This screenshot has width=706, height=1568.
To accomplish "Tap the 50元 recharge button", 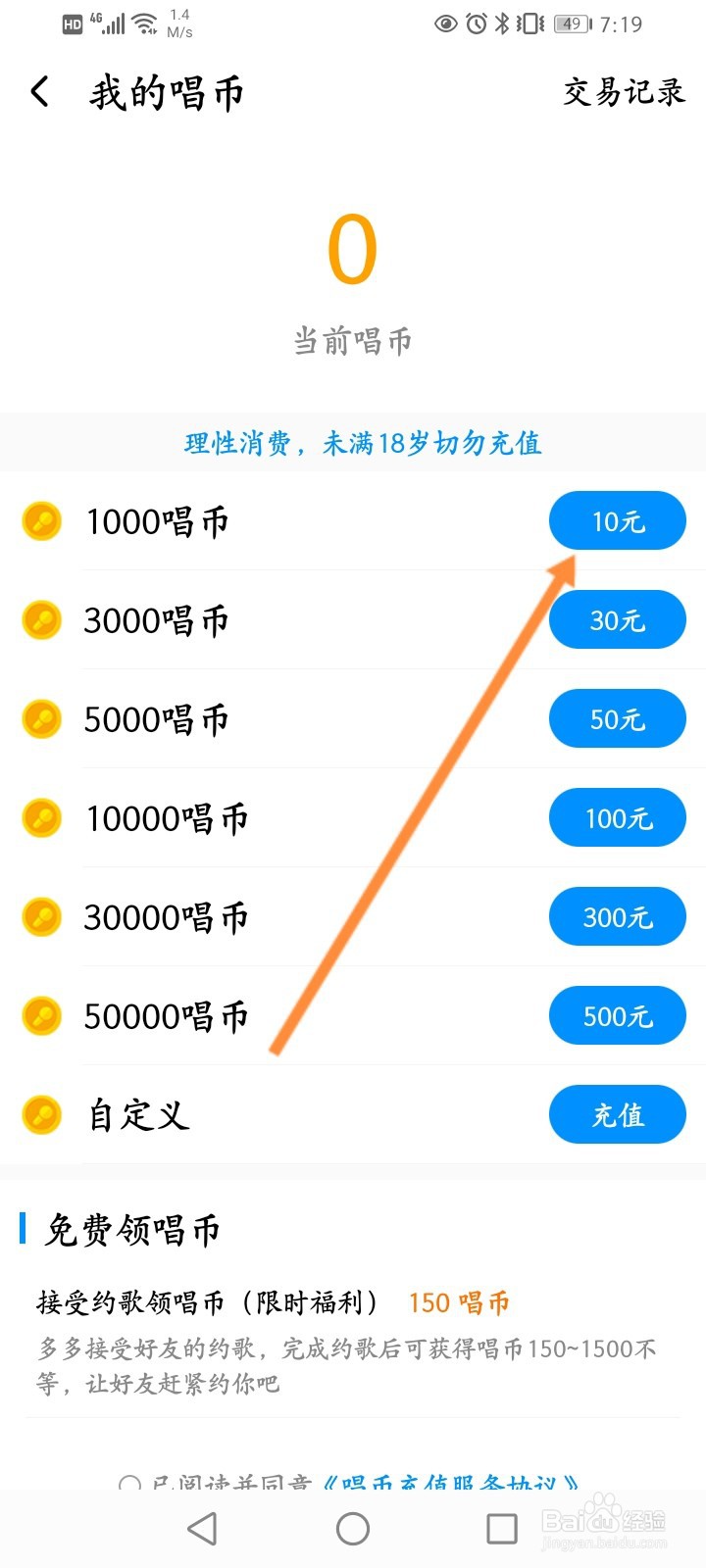I will tap(617, 718).
